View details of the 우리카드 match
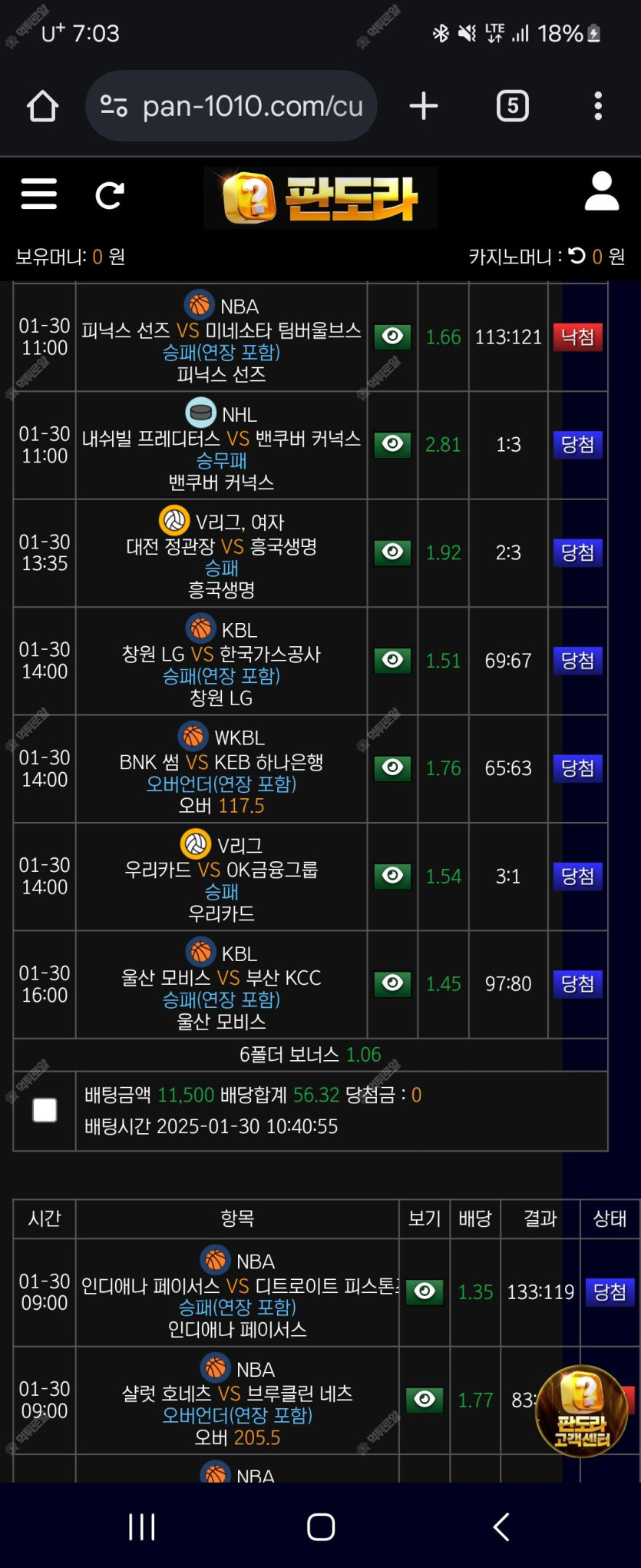 pyautogui.click(x=392, y=876)
